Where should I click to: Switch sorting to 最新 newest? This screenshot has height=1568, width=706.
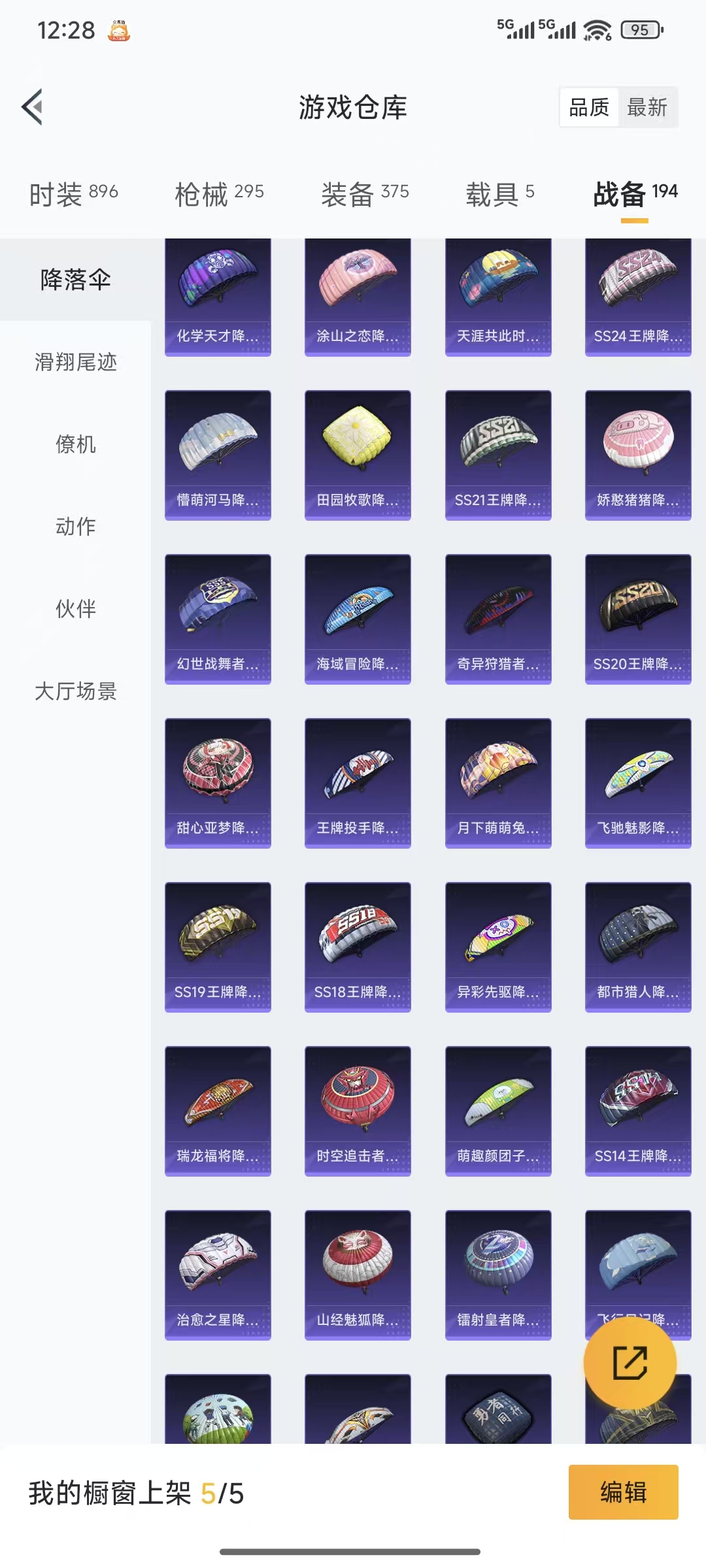(648, 106)
